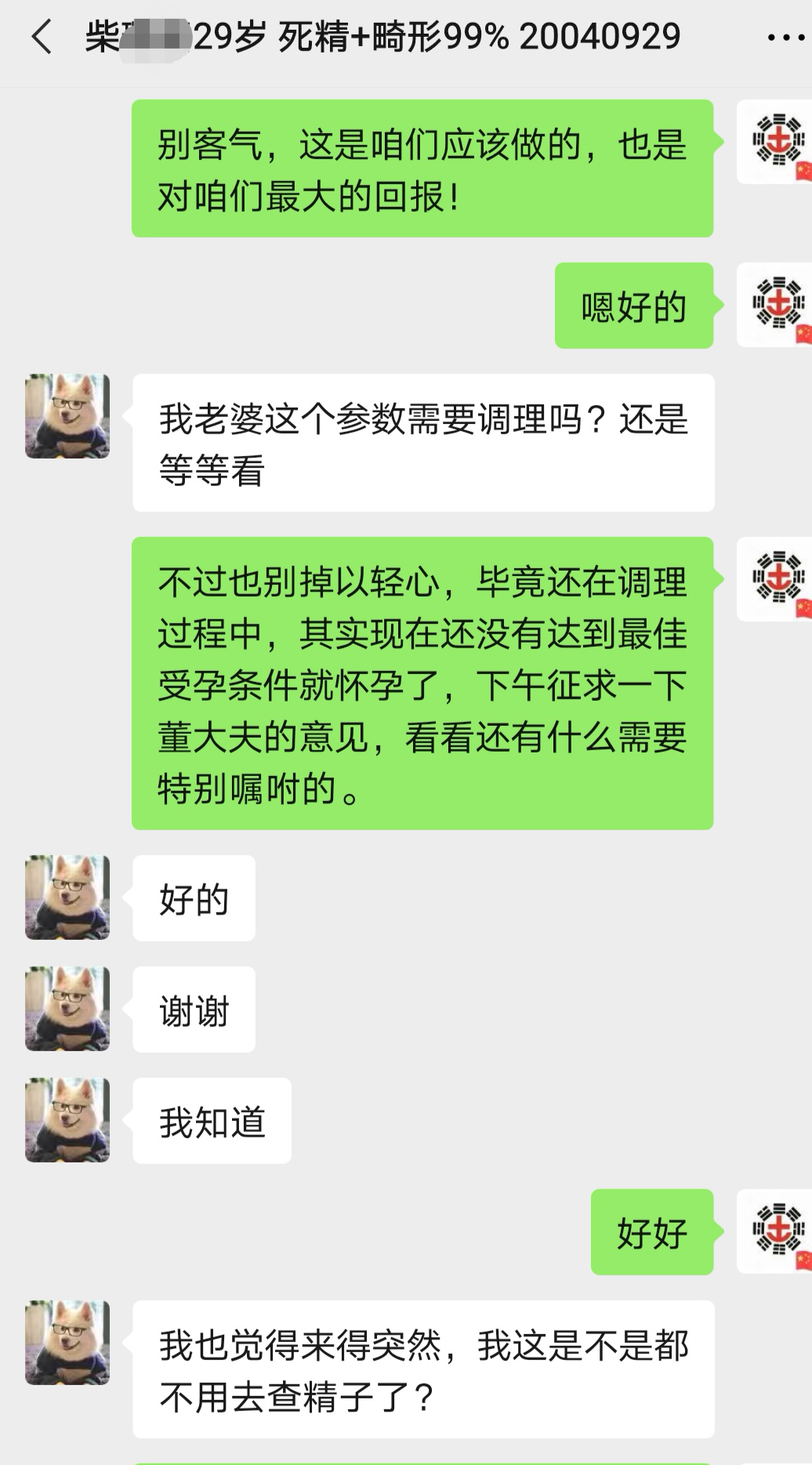Tap the sender avatar beside '好好' message
Image resolution: width=812 pixels, height=1465 pixels.
774,1231
